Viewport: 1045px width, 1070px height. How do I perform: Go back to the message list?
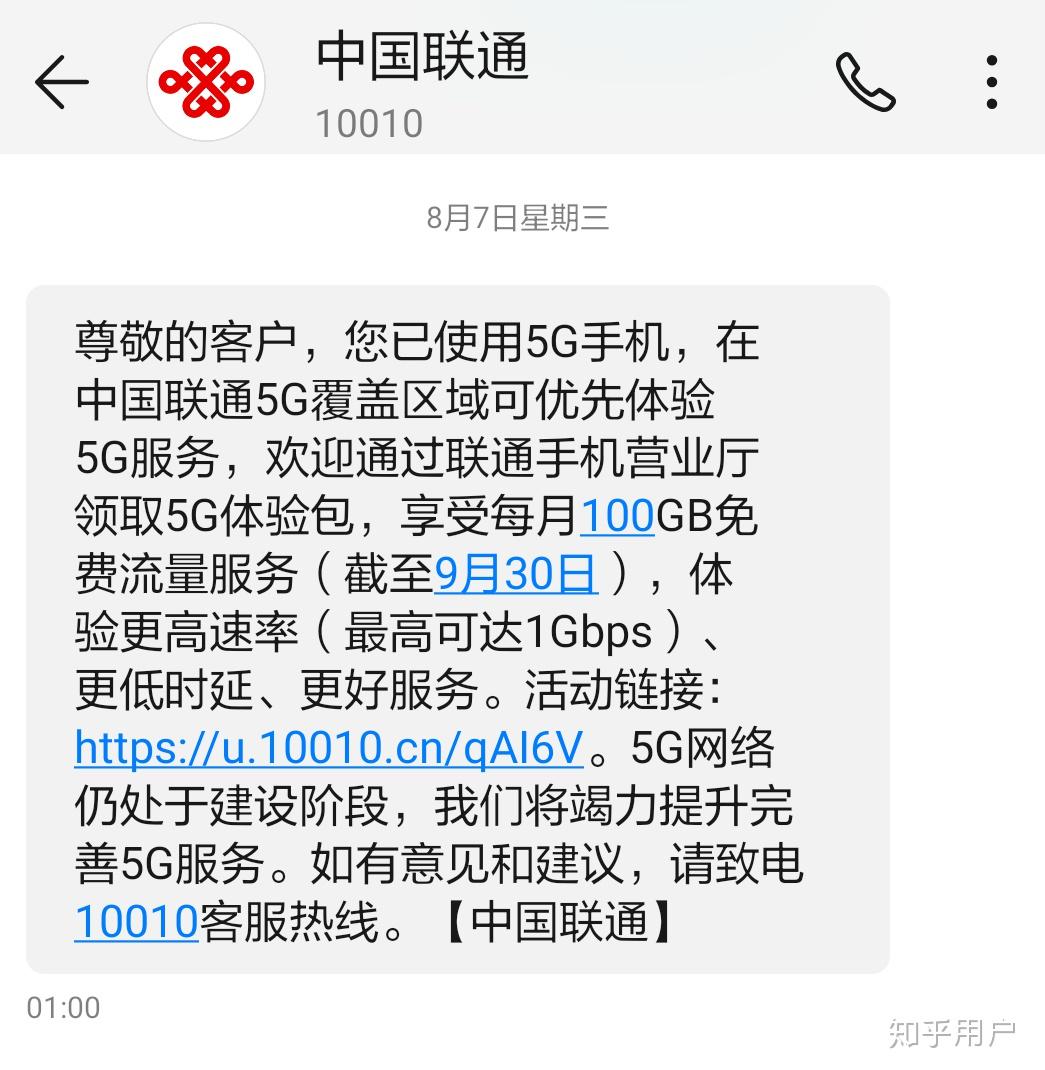[x=62, y=82]
